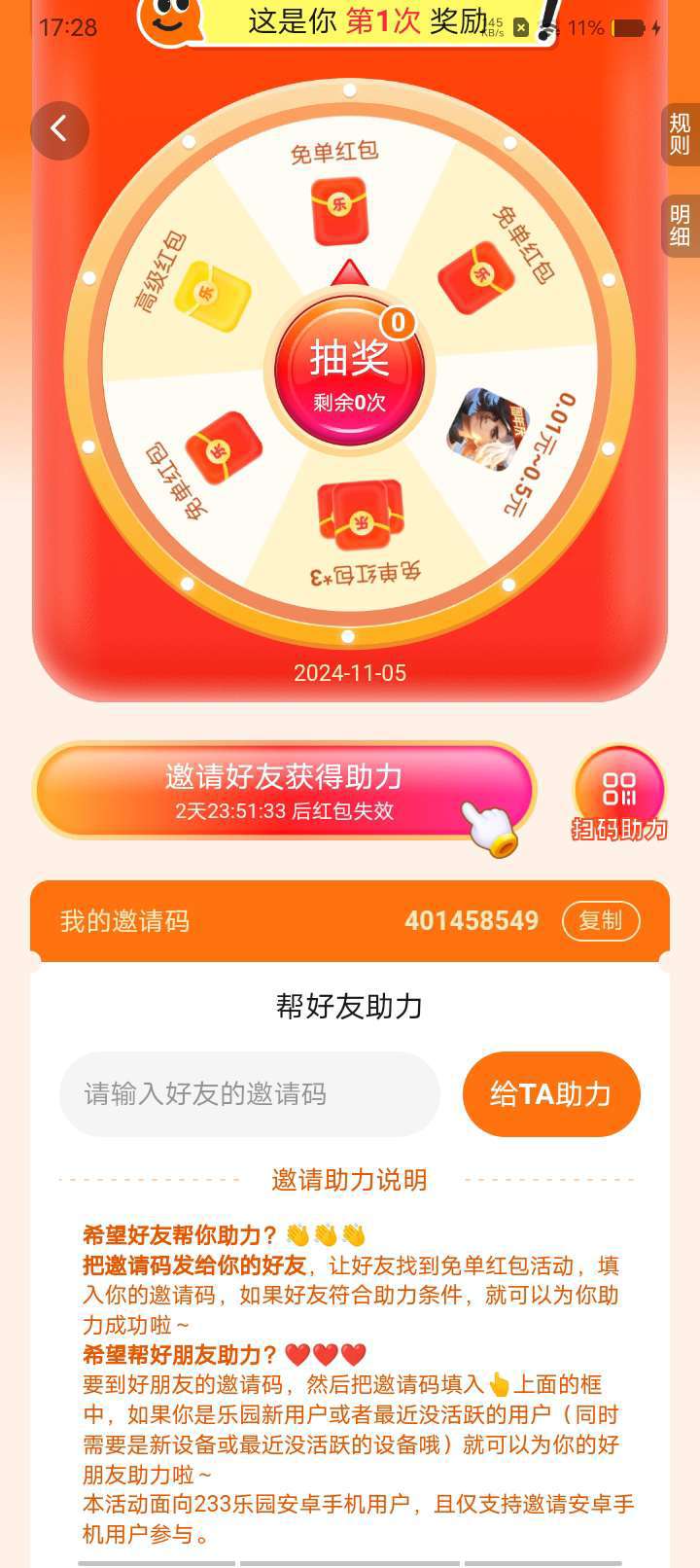Open the 明细 details tab
The image size is (700, 1568).
click(680, 226)
